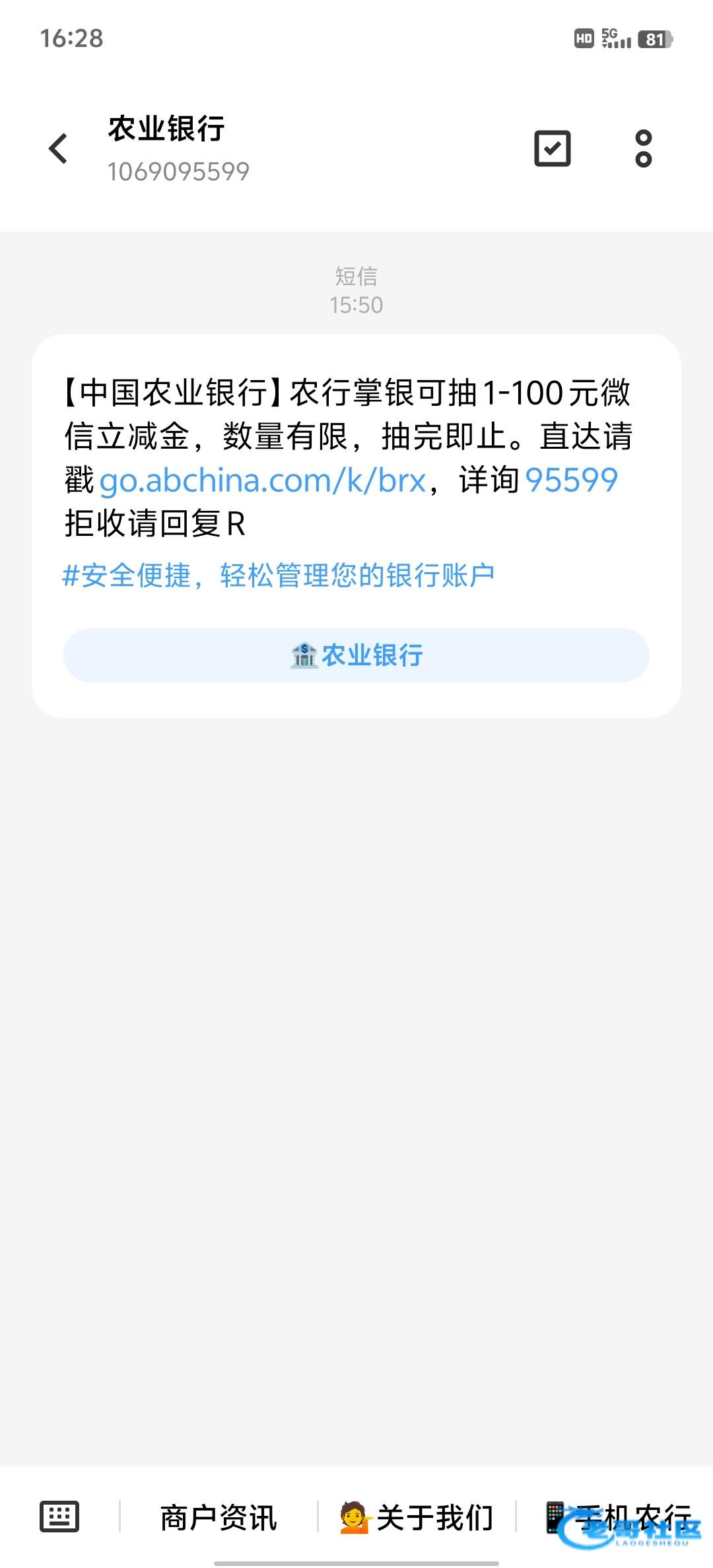This screenshot has height=1568, width=713.
Task: Open the overflow menu
Action: [643, 148]
